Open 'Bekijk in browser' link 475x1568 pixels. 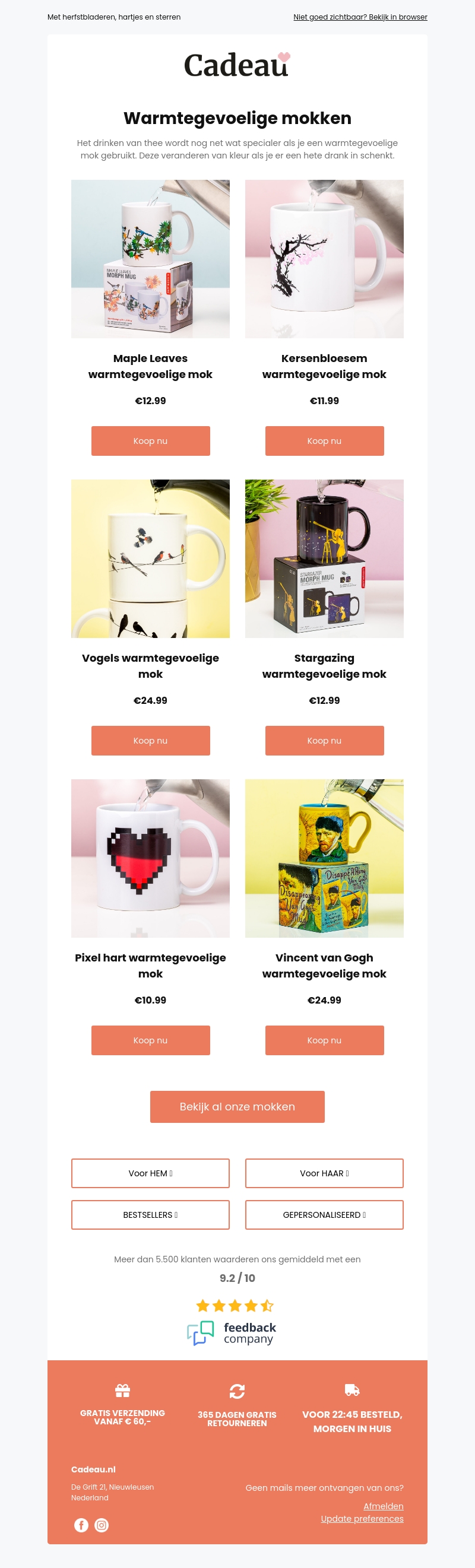point(360,17)
